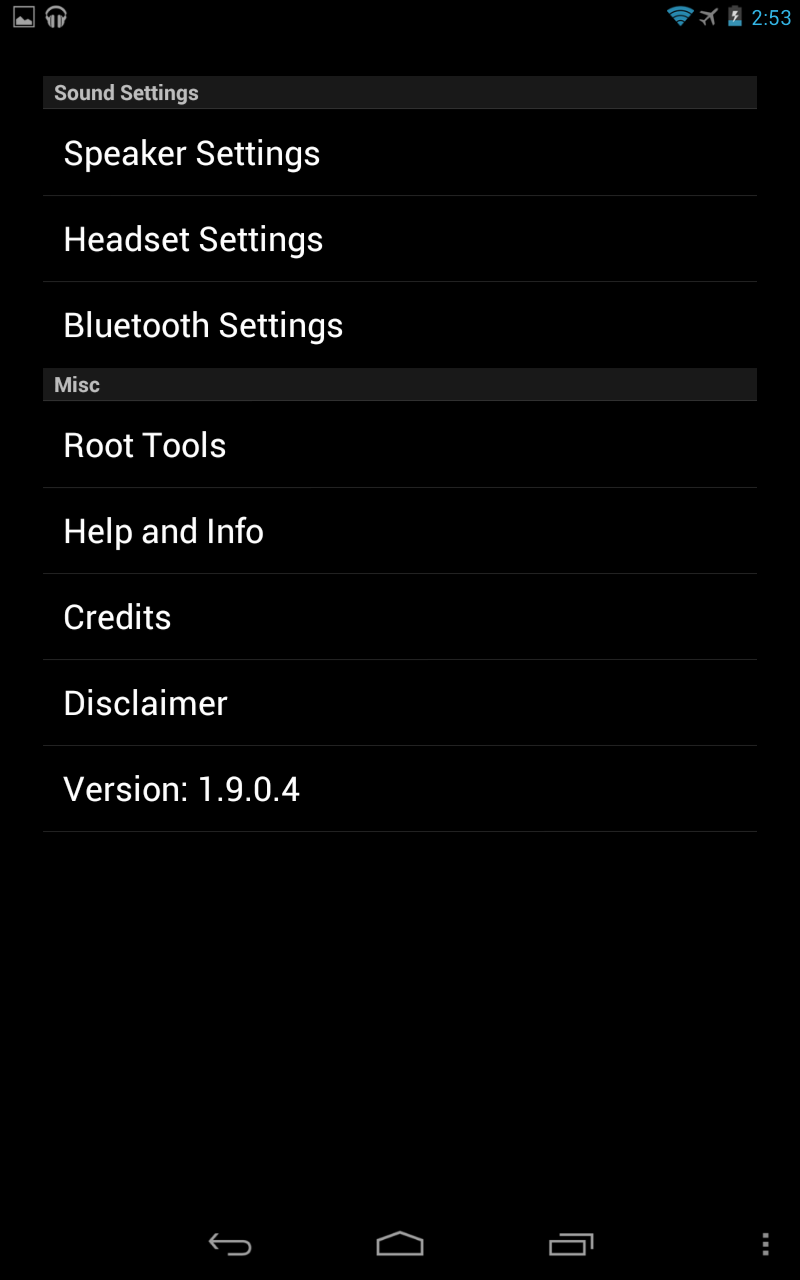
Task: View Help and Info
Action: 400,531
